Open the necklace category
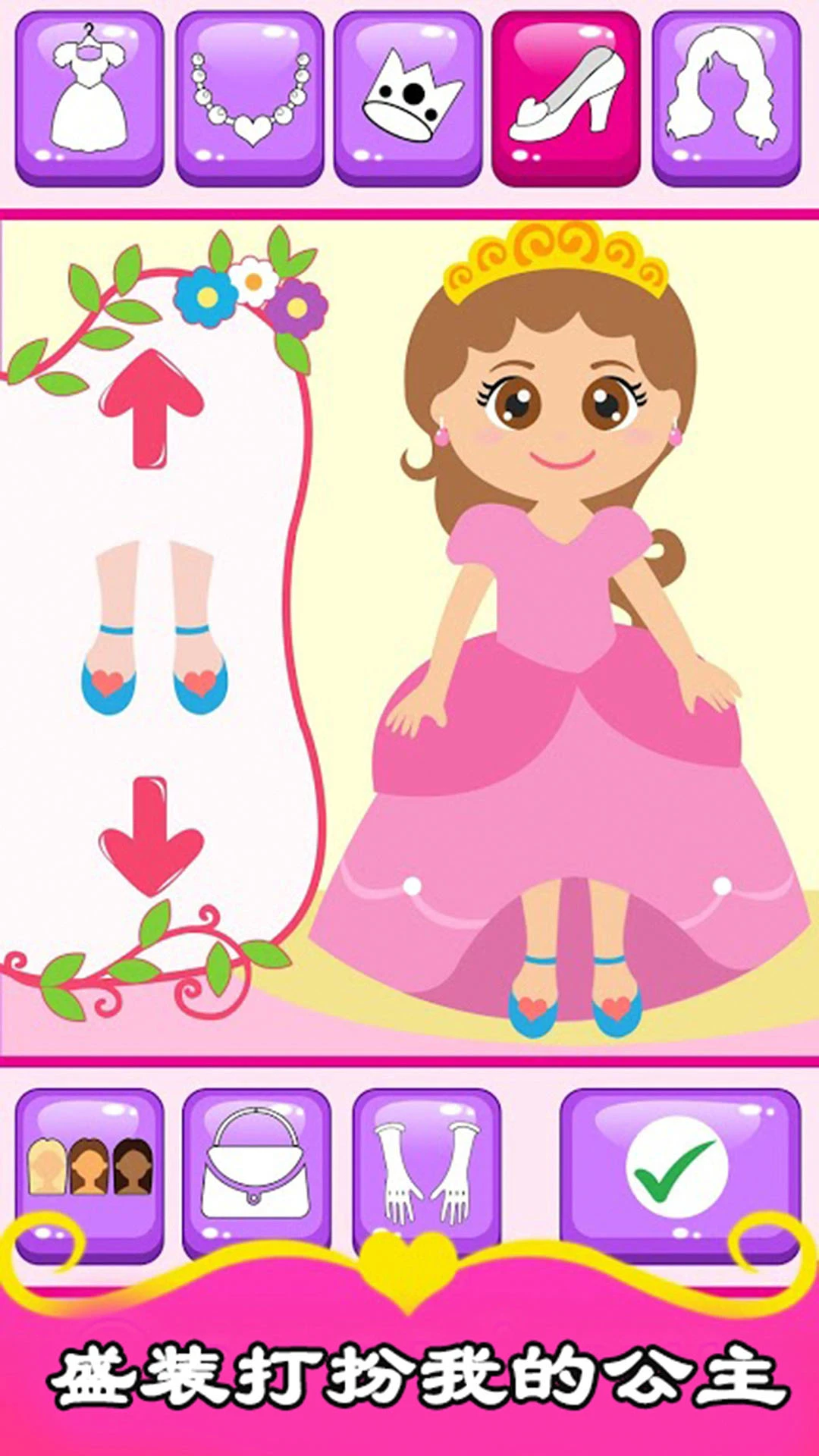Viewport: 819px width, 1456px height. pyautogui.click(x=250, y=97)
